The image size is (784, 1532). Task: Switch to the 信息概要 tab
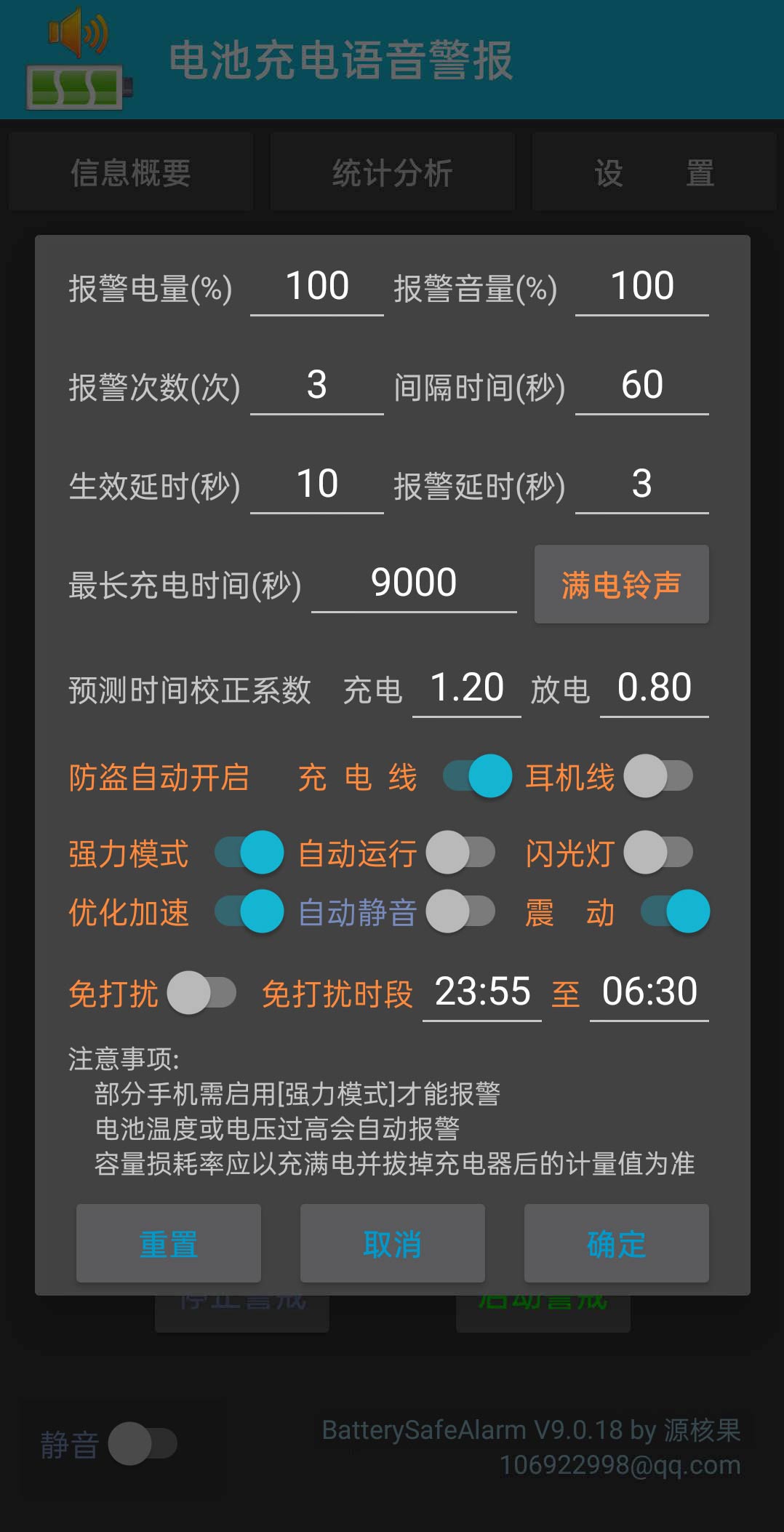(131, 172)
